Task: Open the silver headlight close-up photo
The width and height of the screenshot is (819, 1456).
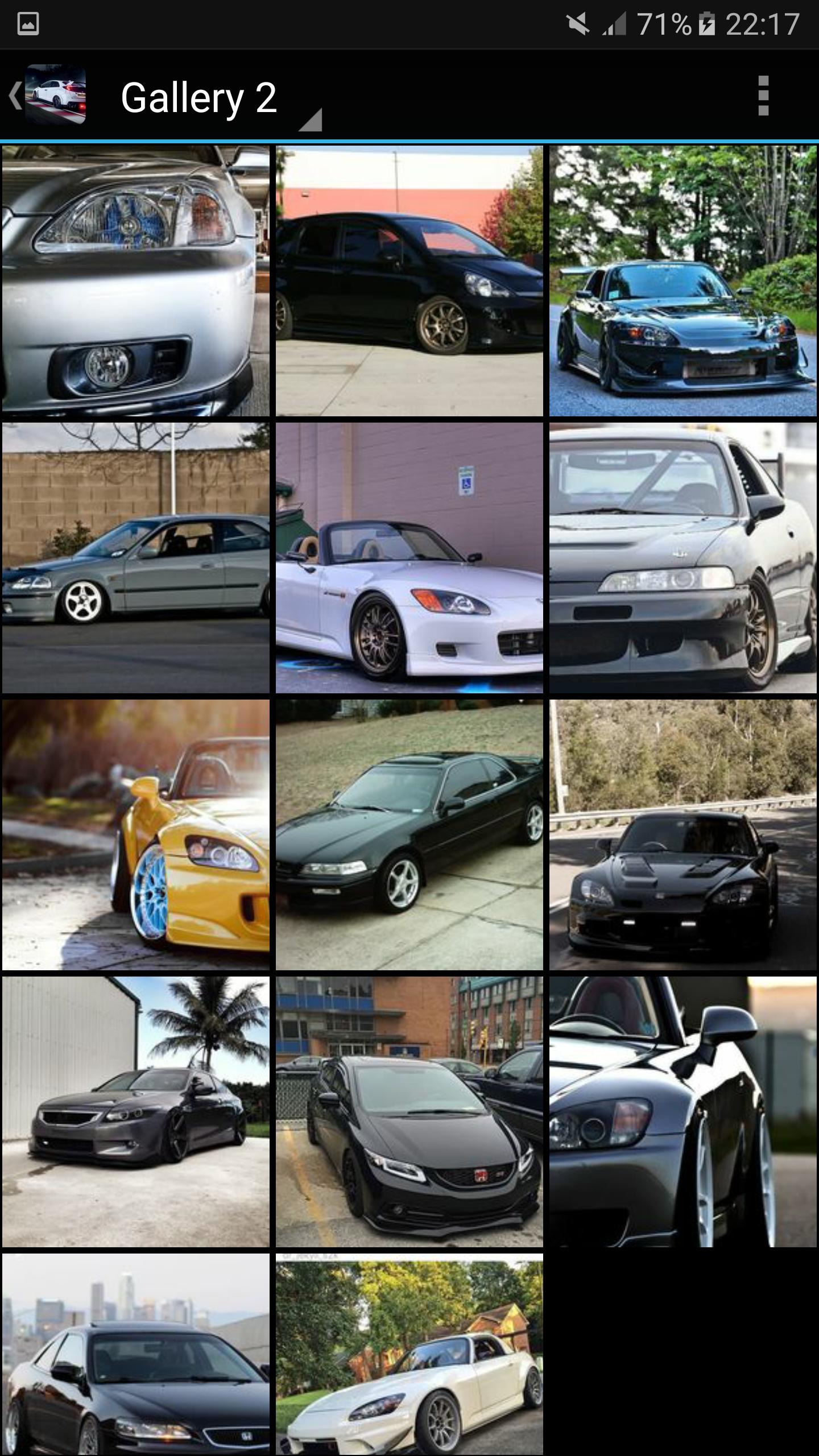Action: tap(135, 280)
